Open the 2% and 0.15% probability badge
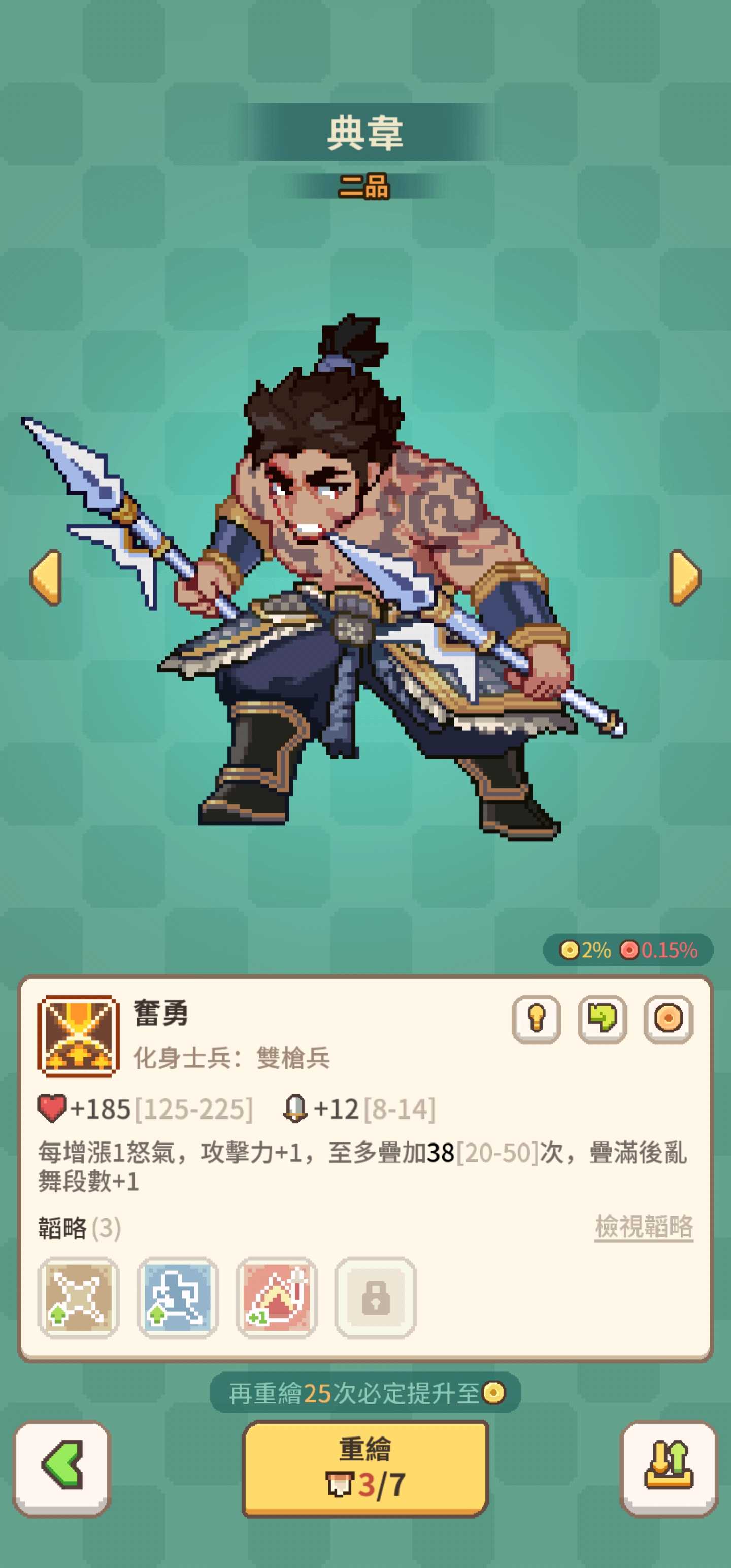Screen dimensions: 731x1568 pyautogui.click(x=627, y=950)
